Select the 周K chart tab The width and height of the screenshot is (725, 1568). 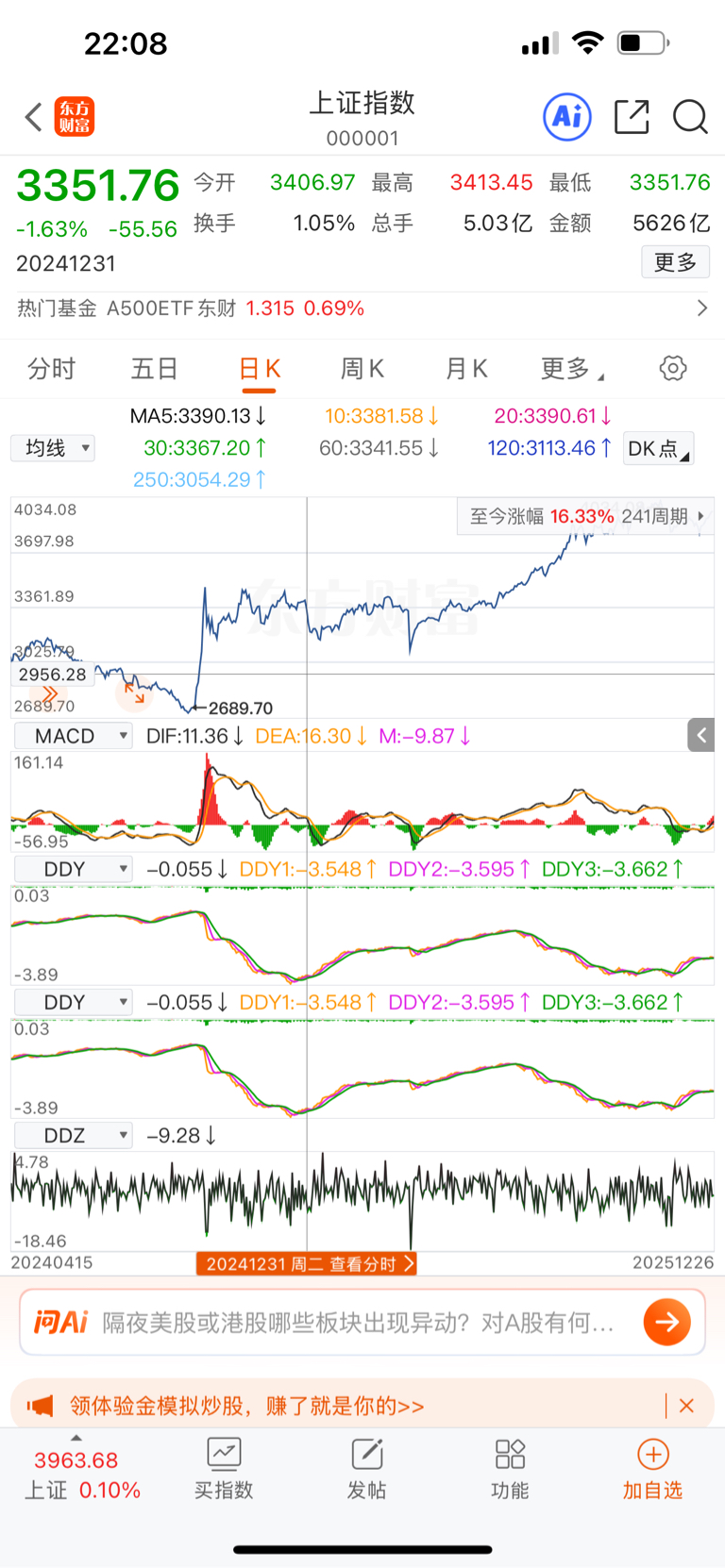point(362,369)
